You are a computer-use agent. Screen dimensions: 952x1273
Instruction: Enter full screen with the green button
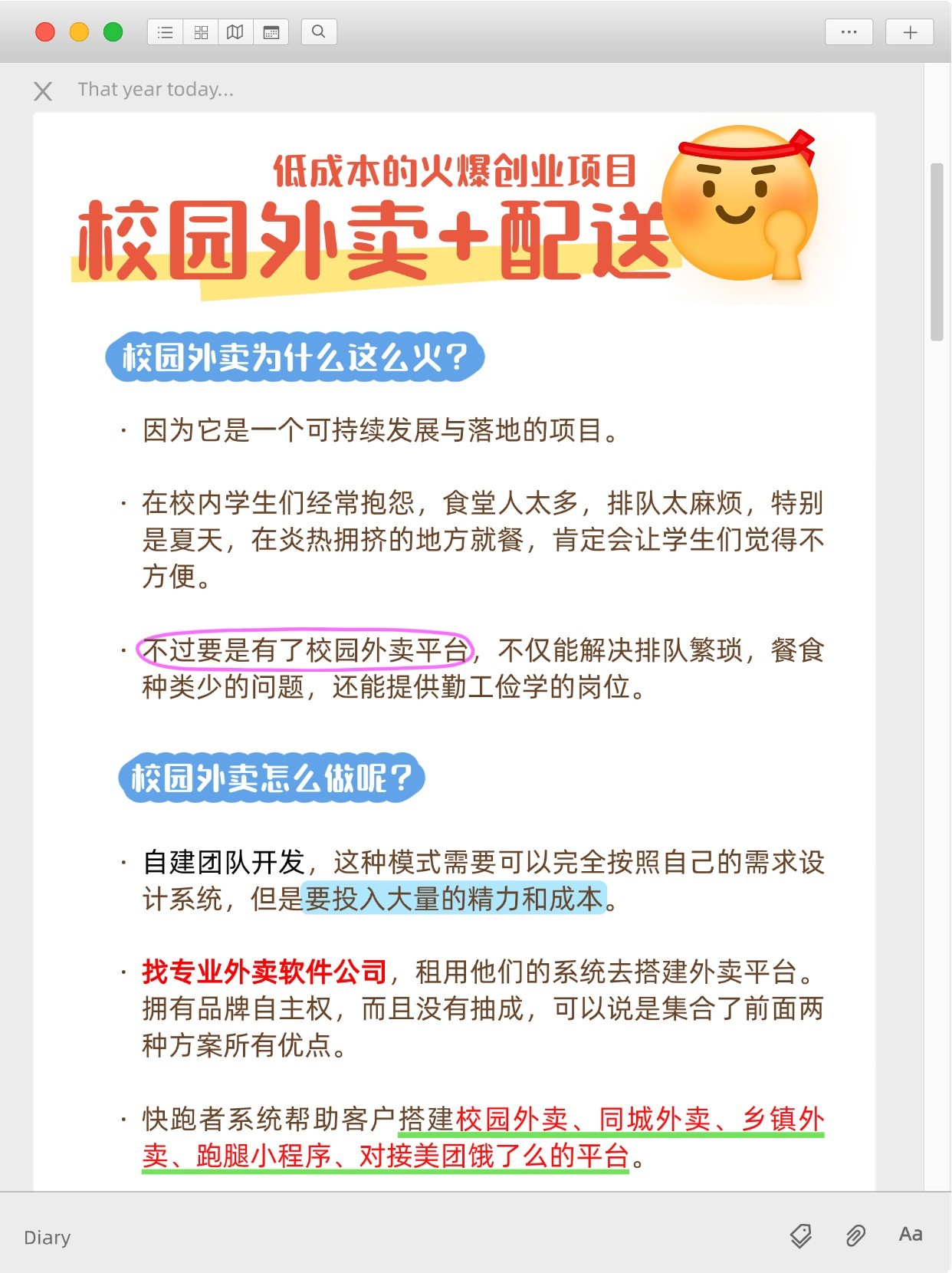[x=113, y=32]
